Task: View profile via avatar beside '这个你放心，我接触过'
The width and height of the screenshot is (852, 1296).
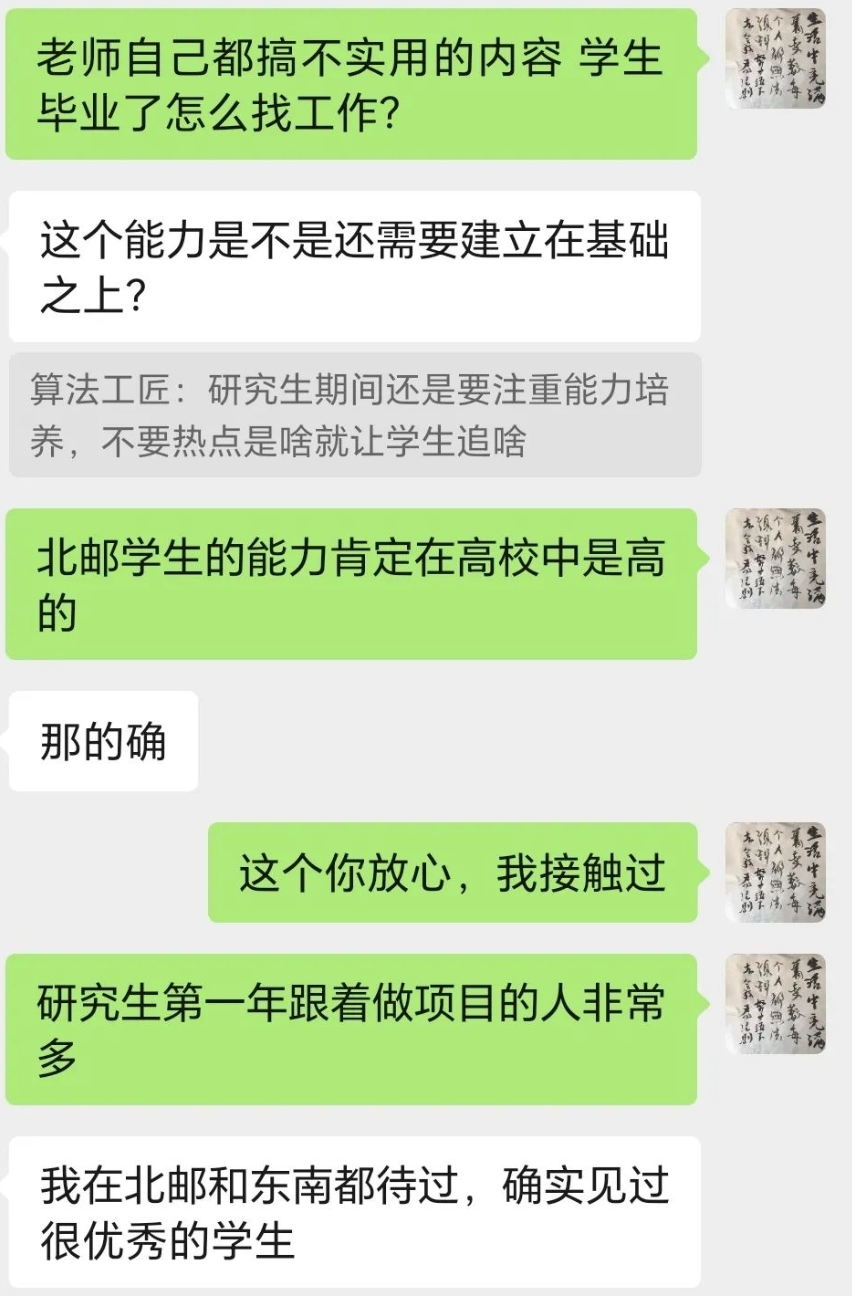Action: [x=775, y=872]
